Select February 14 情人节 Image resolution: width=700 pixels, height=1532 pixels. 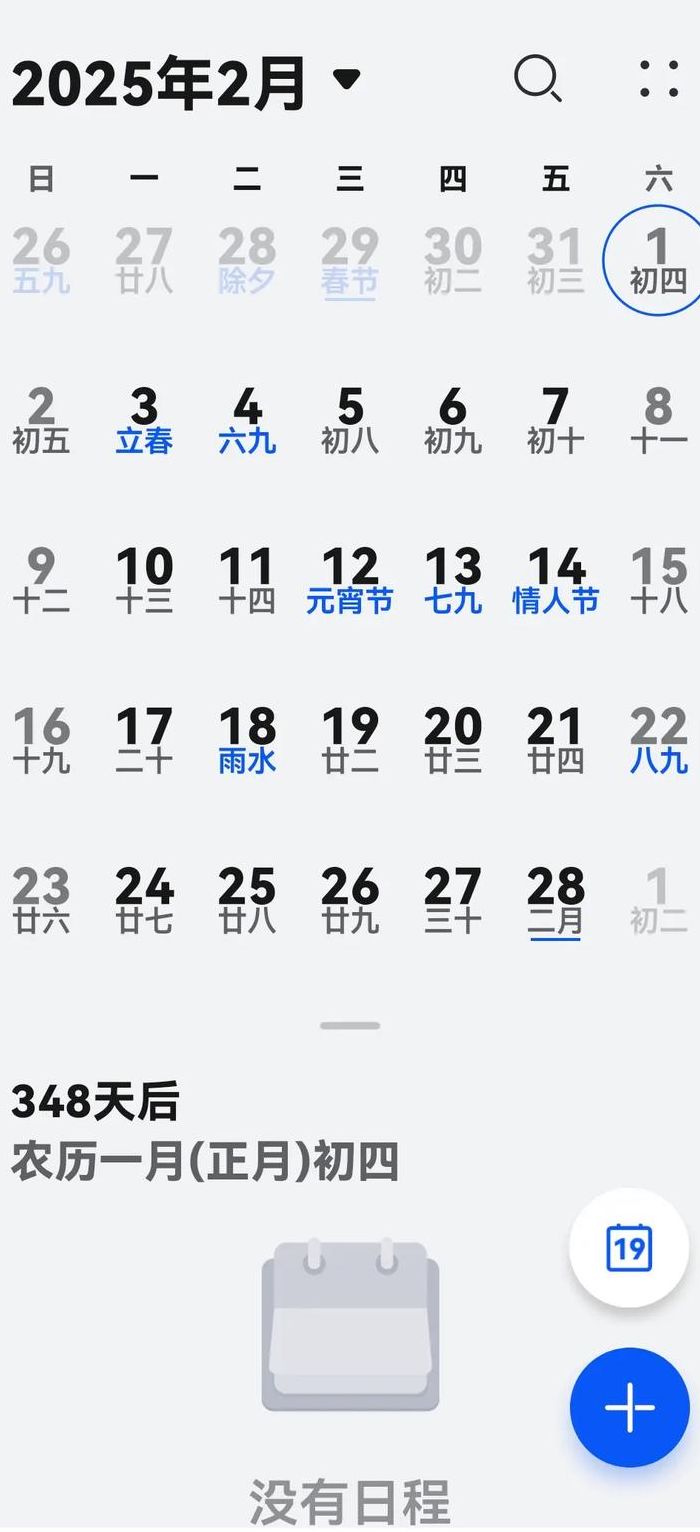pyautogui.click(x=555, y=581)
